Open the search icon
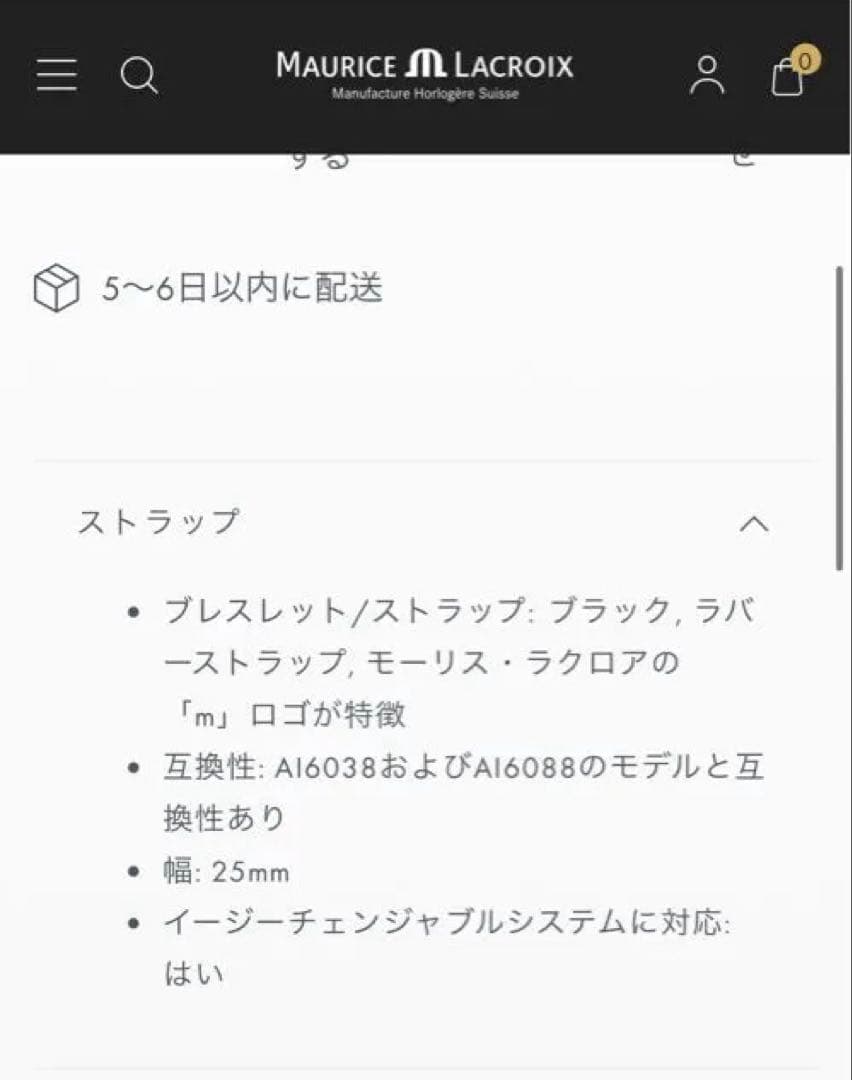This screenshot has width=852, height=1080. point(139,75)
